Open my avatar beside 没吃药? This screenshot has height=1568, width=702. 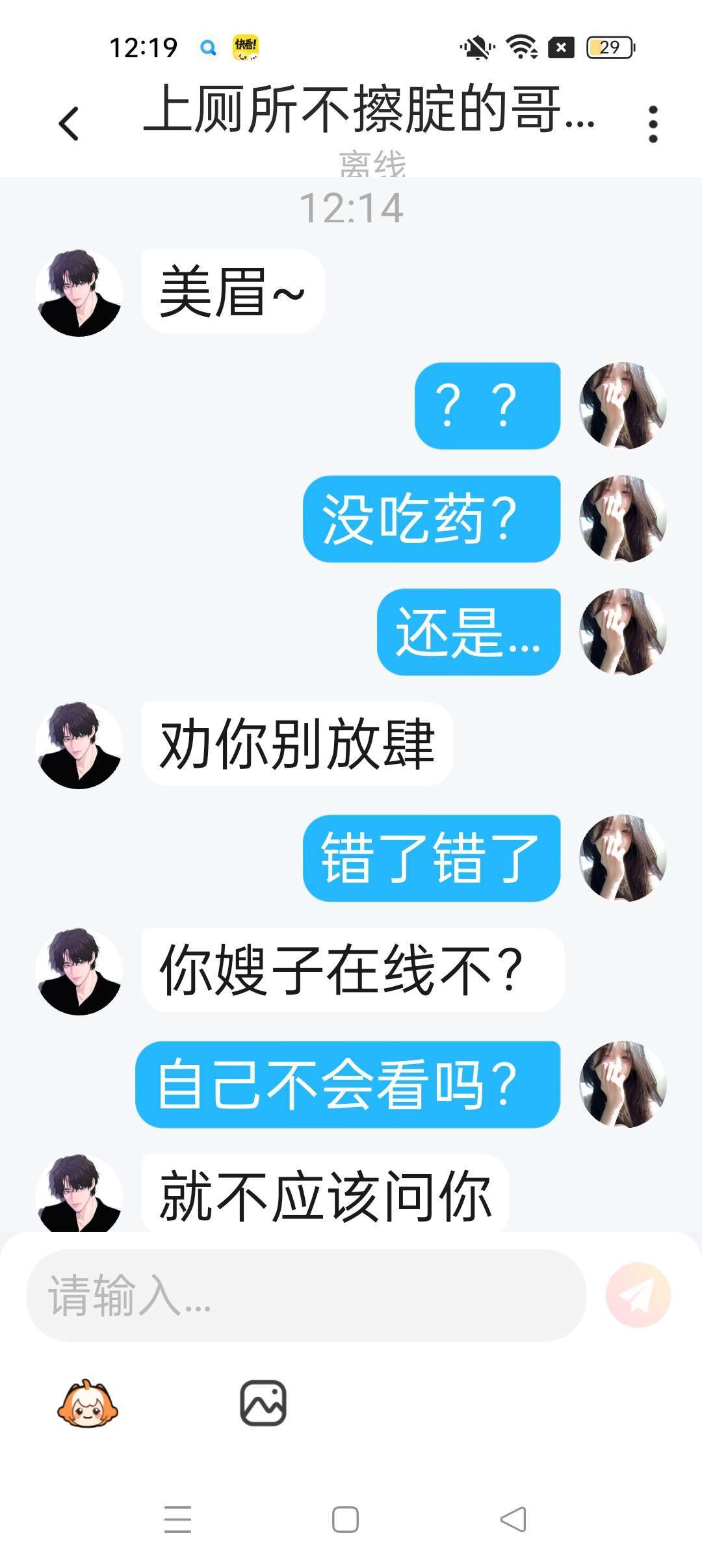click(x=623, y=519)
